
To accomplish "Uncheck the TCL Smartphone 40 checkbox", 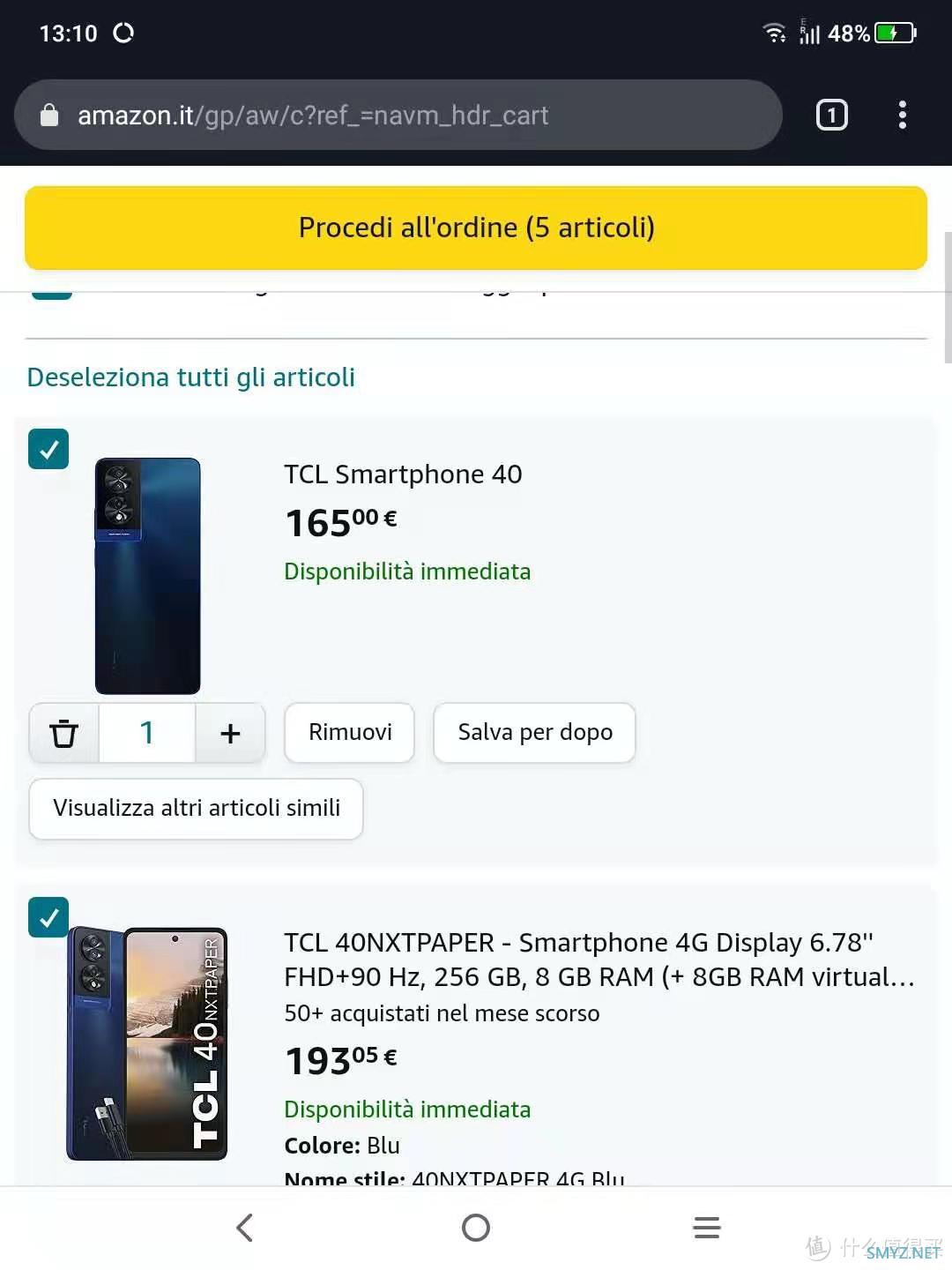I will tap(48, 449).
